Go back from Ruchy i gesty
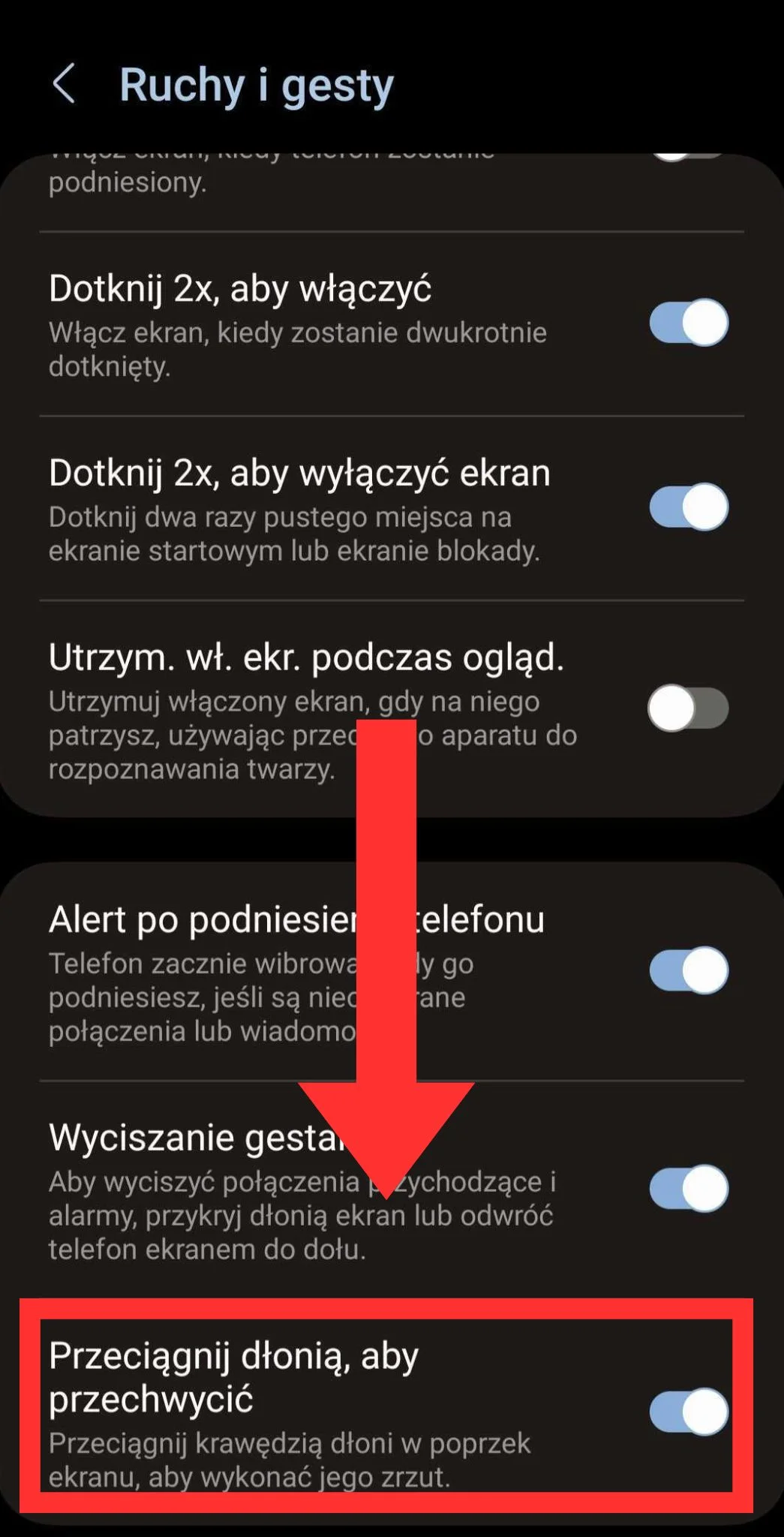 point(65,83)
